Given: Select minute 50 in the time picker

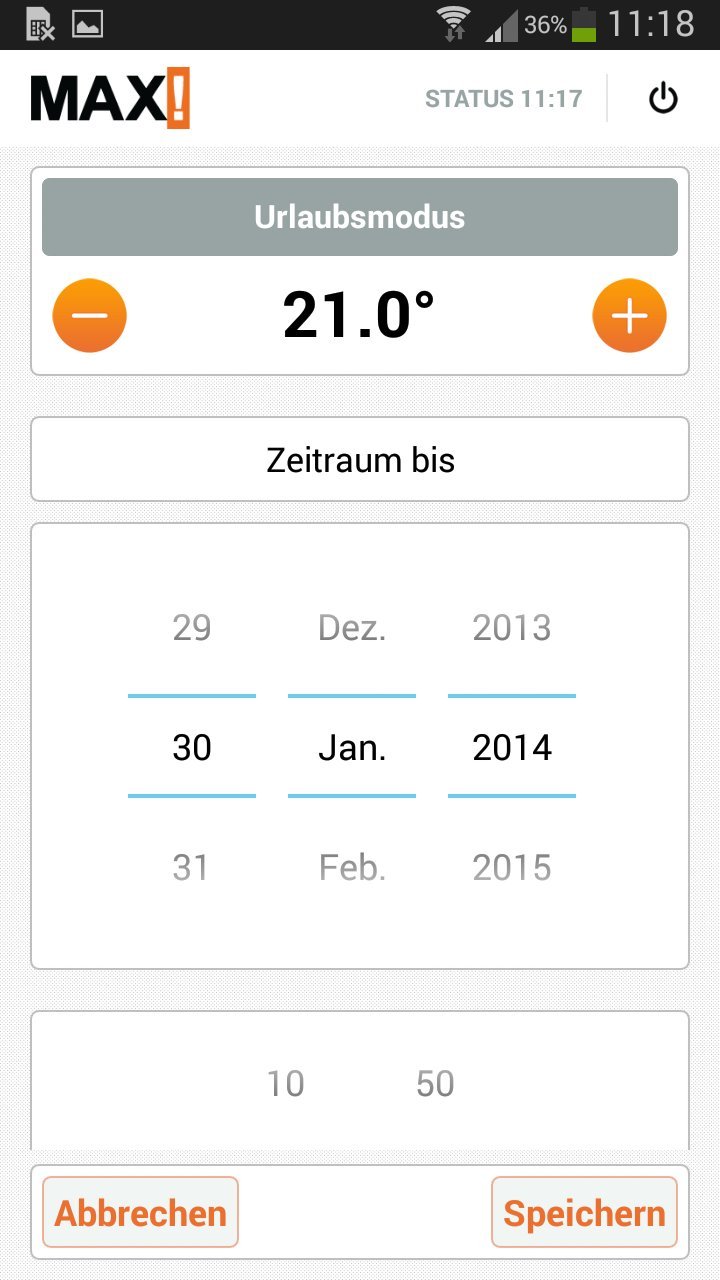Looking at the screenshot, I should 435,1084.
